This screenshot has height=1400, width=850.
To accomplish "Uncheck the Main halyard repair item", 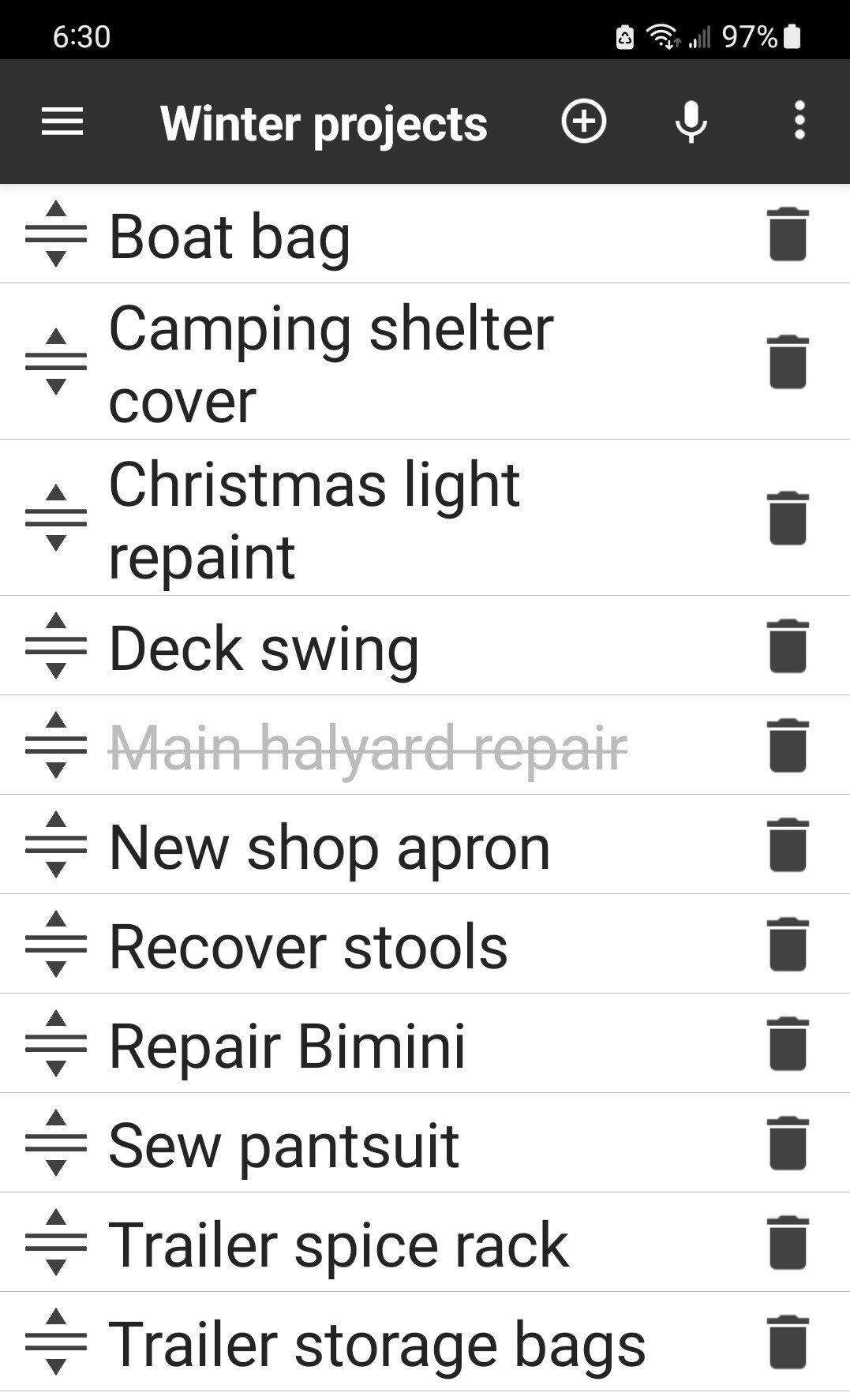I will [x=367, y=747].
